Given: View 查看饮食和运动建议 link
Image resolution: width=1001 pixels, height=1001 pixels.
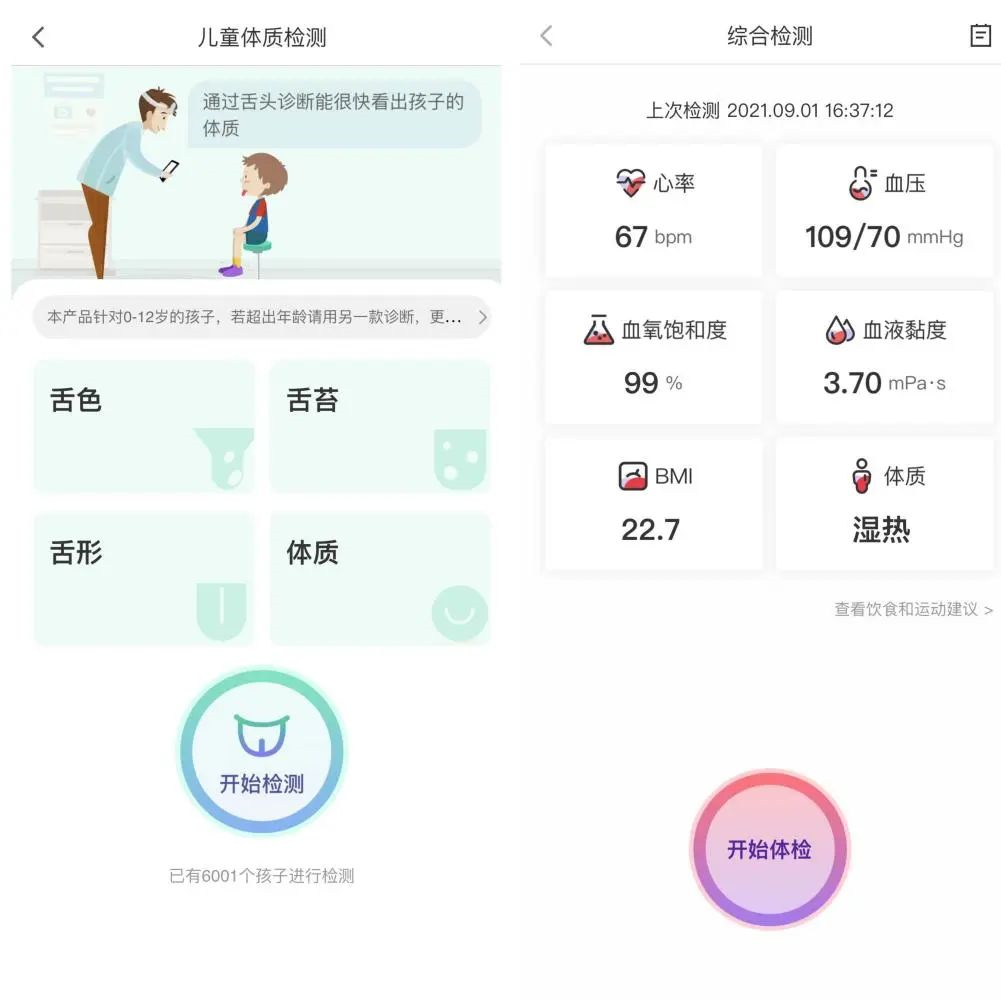Looking at the screenshot, I should (914, 609).
